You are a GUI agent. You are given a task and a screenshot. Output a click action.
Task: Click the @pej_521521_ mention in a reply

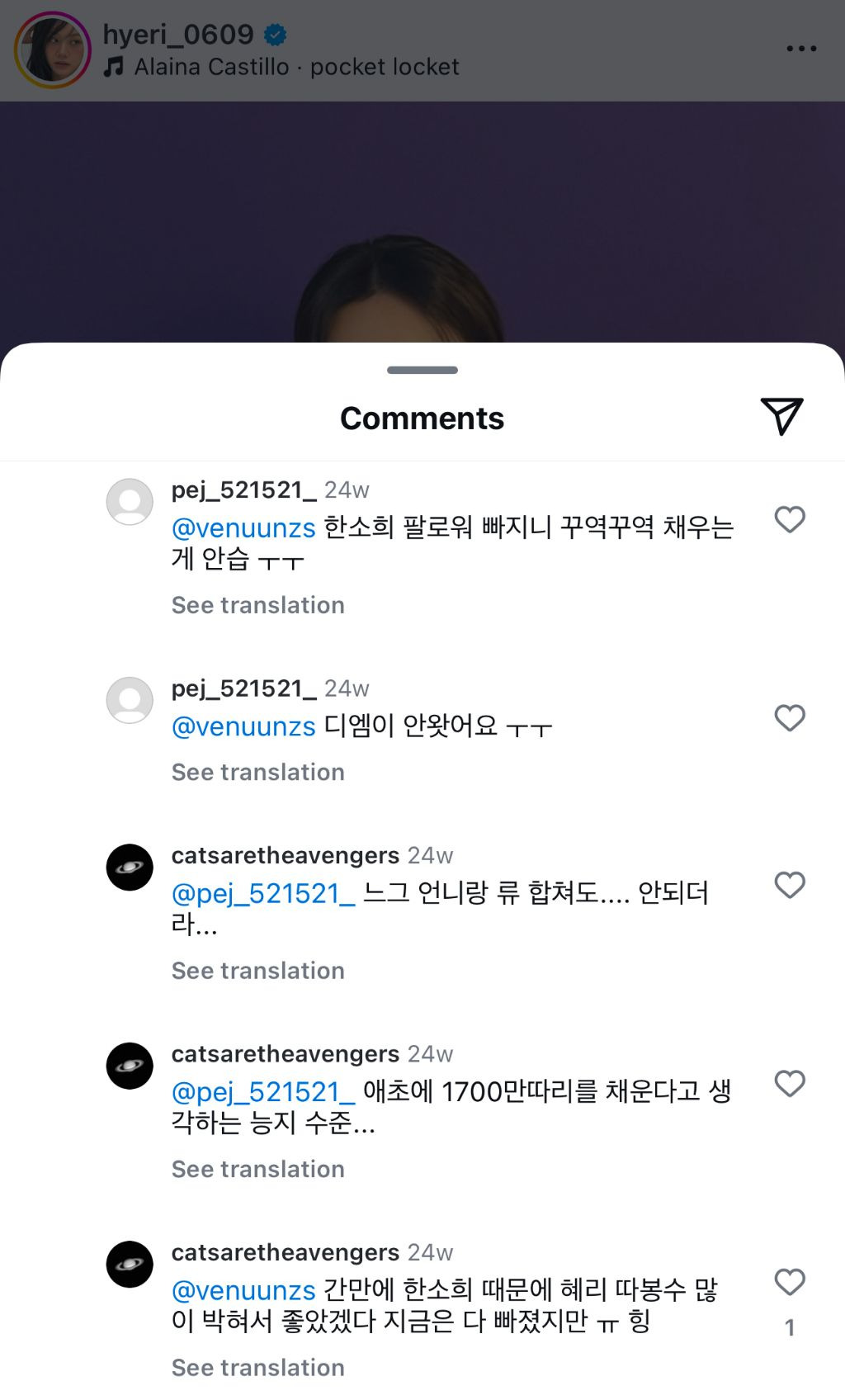[x=262, y=893]
